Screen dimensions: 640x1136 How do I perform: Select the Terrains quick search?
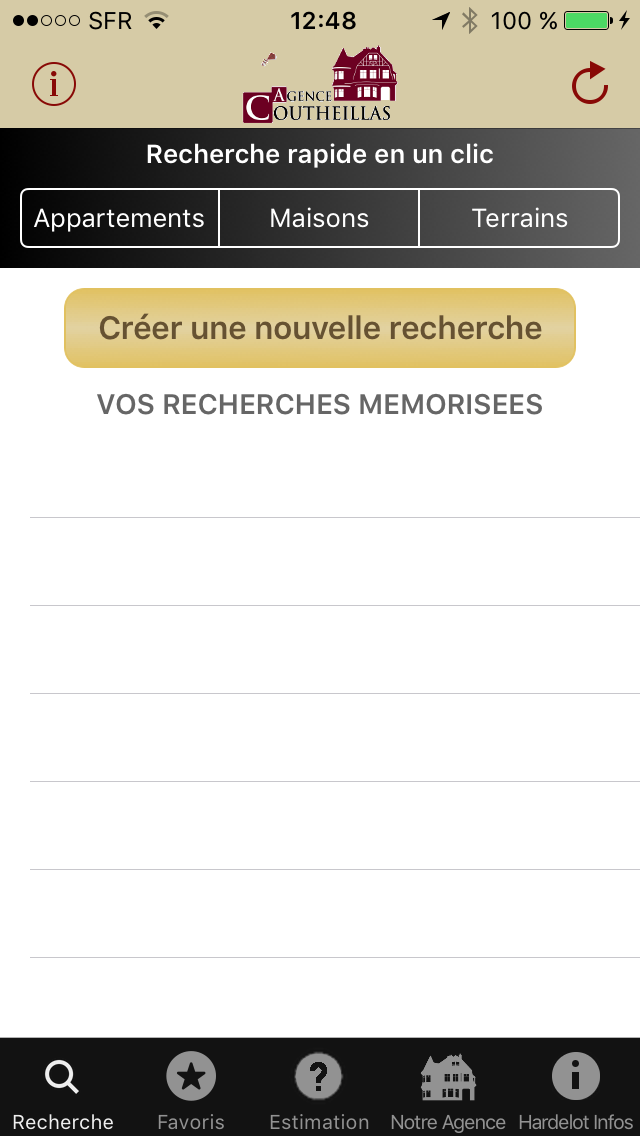click(519, 218)
